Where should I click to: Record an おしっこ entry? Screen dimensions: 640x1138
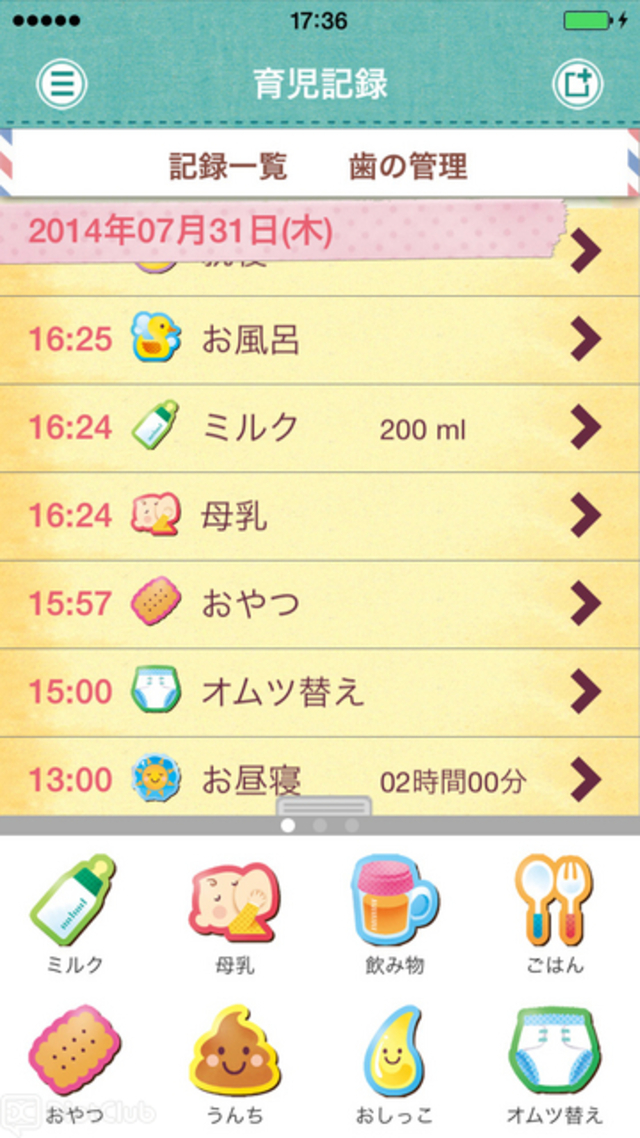click(x=395, y=1062)
